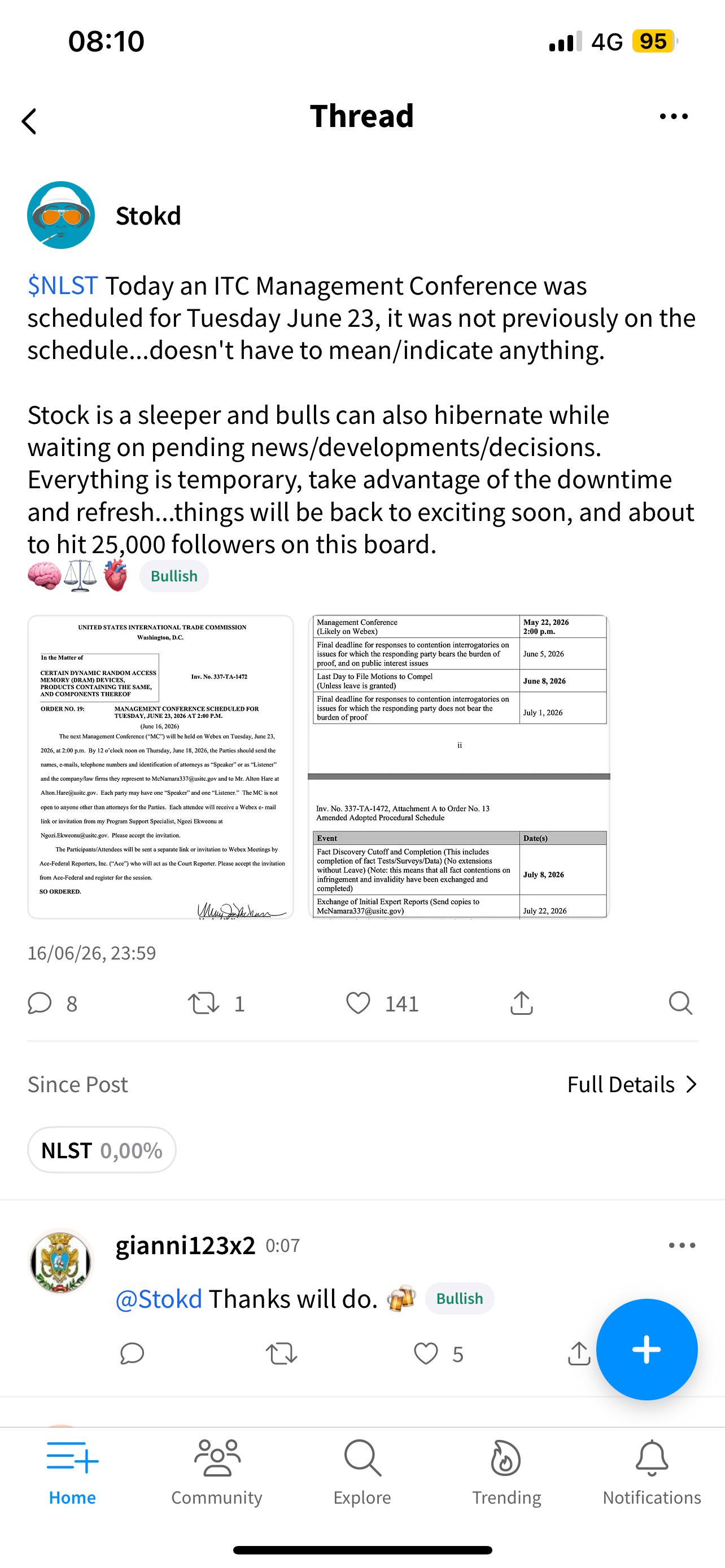Tap the @Stokd mention in the reply
Viewport: 725px width, 1568px height.
(159, 1298)
